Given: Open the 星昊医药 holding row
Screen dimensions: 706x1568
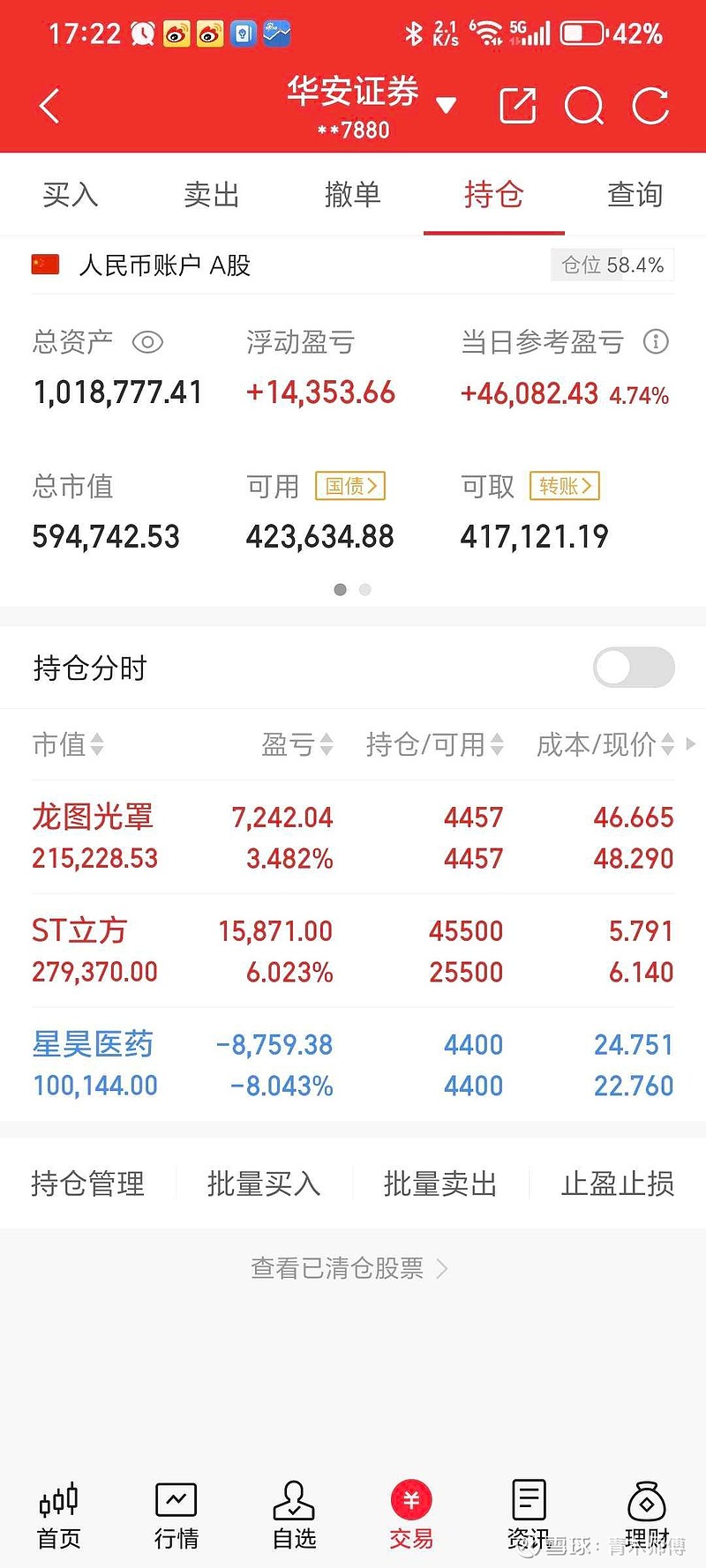Looking at the screenshot, I should click(x=353, y=1064).
